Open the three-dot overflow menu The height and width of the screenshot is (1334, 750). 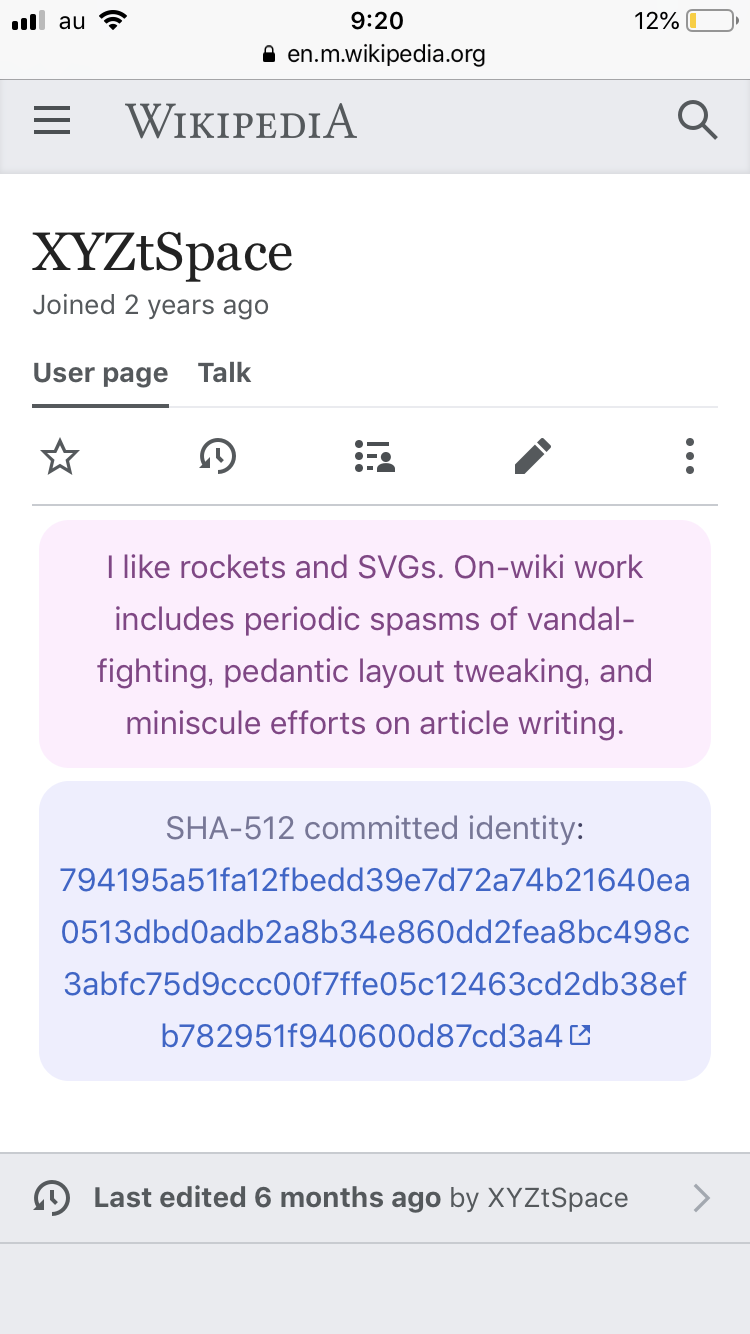(689, 457)
